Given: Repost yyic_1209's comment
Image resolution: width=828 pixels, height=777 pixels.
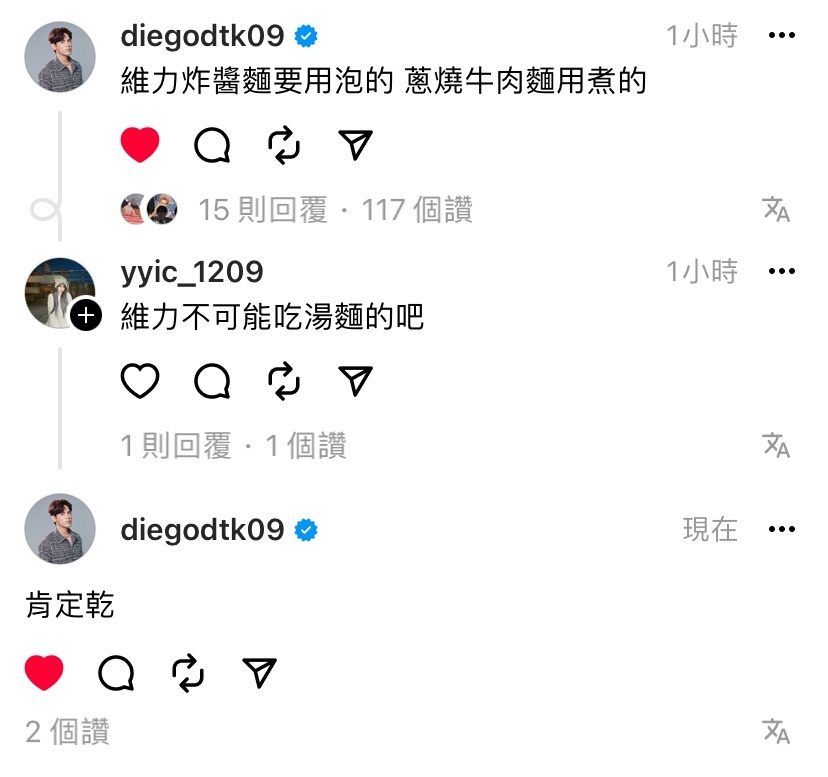Looking at the screenshot, I should tap(284, 381).
